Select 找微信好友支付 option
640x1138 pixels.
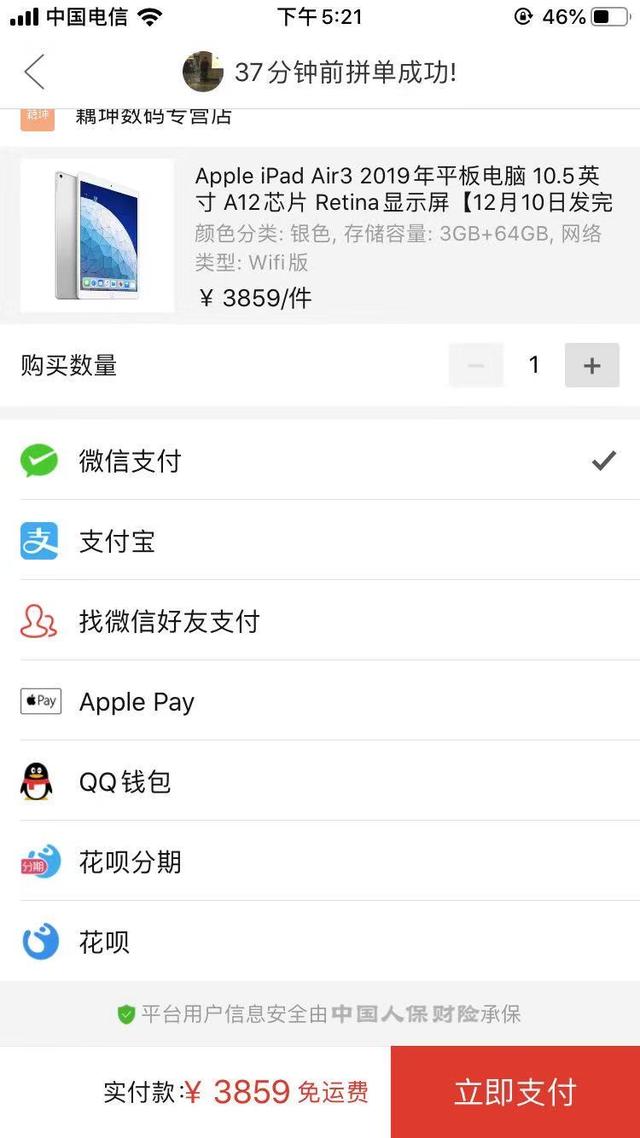(x=320, y=621)
